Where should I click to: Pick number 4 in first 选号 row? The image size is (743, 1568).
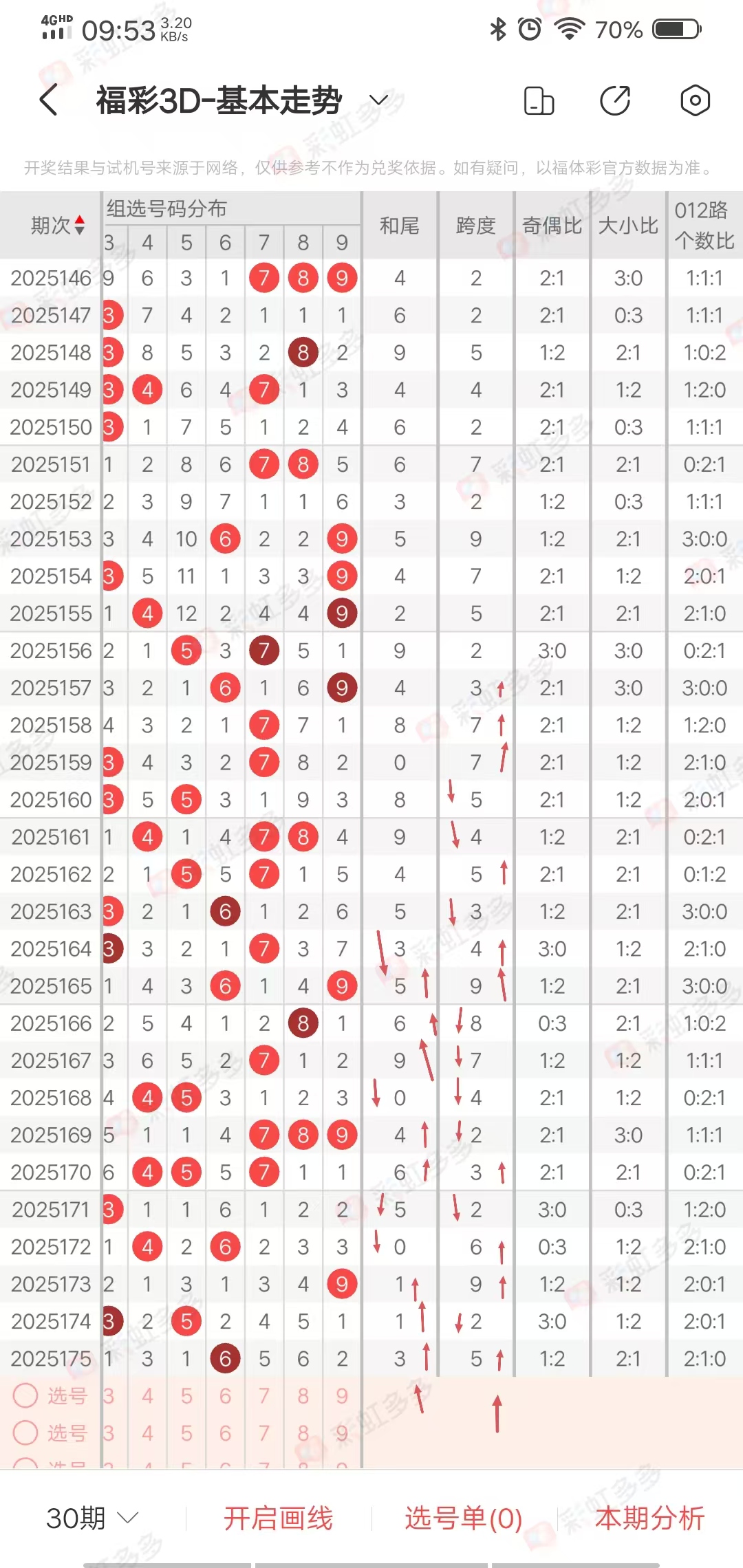[147, 1395]
